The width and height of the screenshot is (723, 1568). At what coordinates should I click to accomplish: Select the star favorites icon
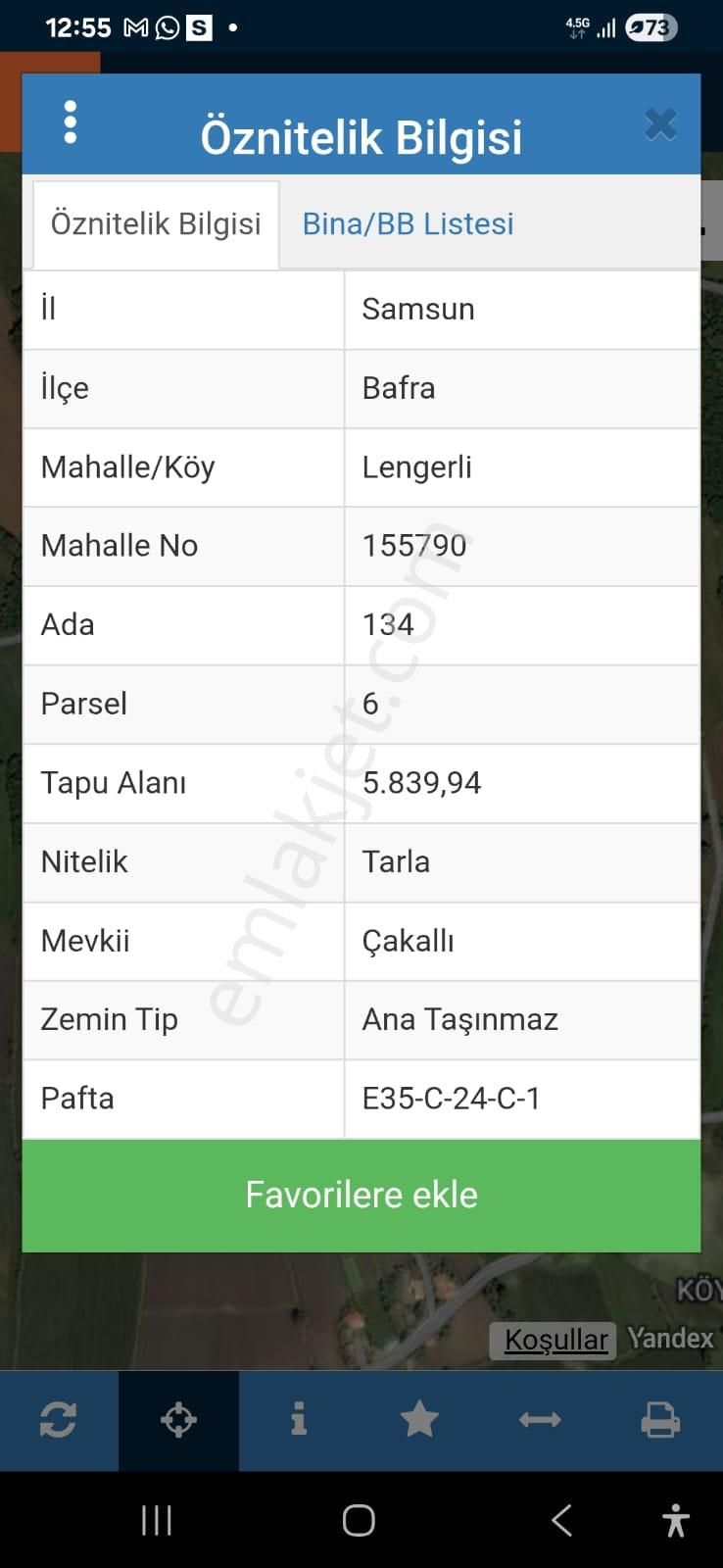coord(419,1420)
